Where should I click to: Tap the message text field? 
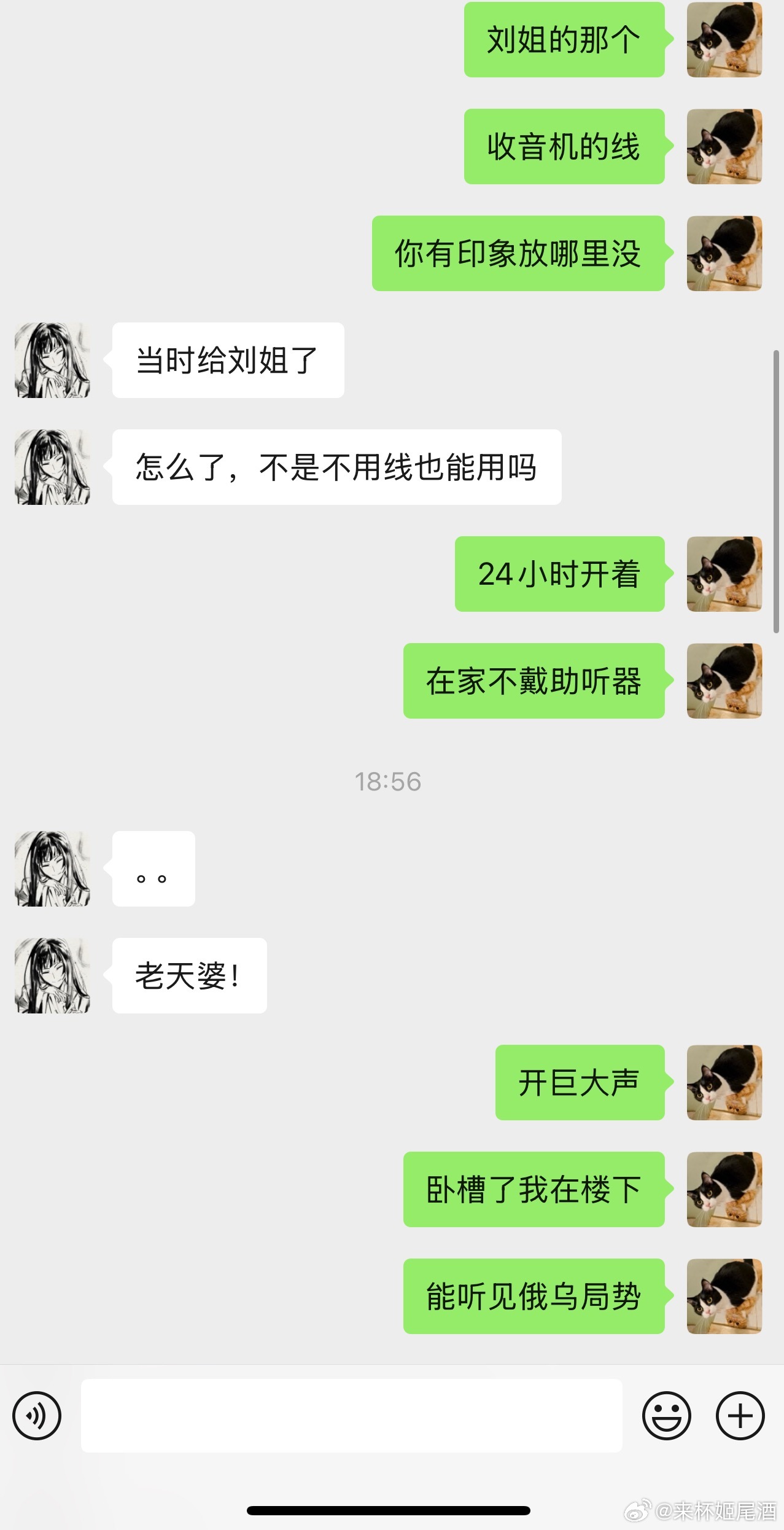[351, 1415]
